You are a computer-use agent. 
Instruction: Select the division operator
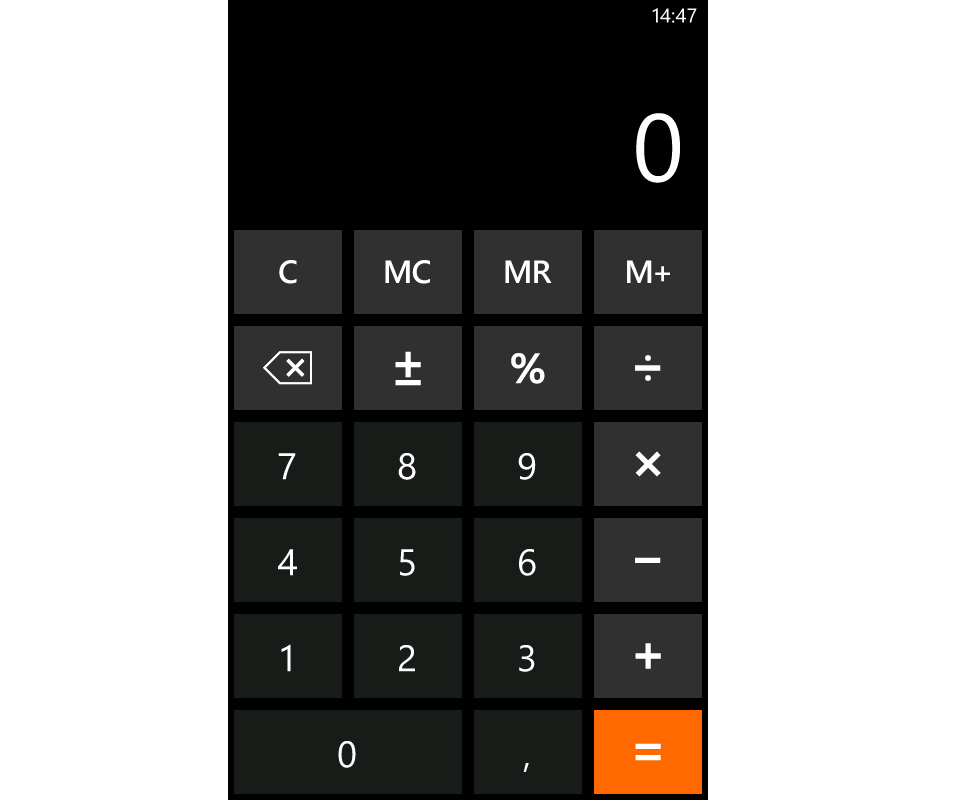648,368
